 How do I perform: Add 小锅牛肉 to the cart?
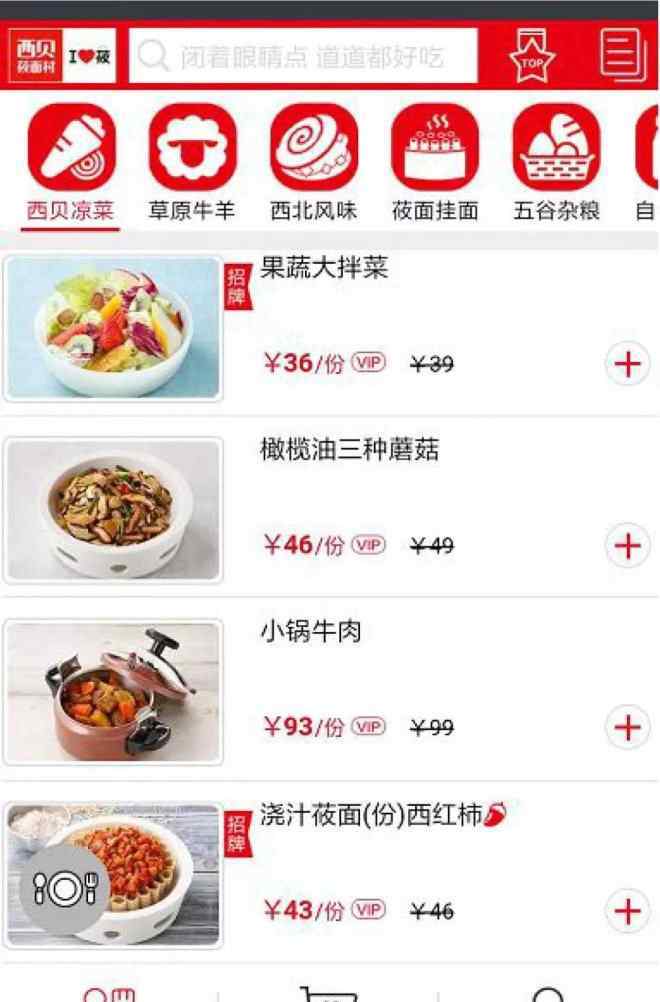(x=627, y=727)
